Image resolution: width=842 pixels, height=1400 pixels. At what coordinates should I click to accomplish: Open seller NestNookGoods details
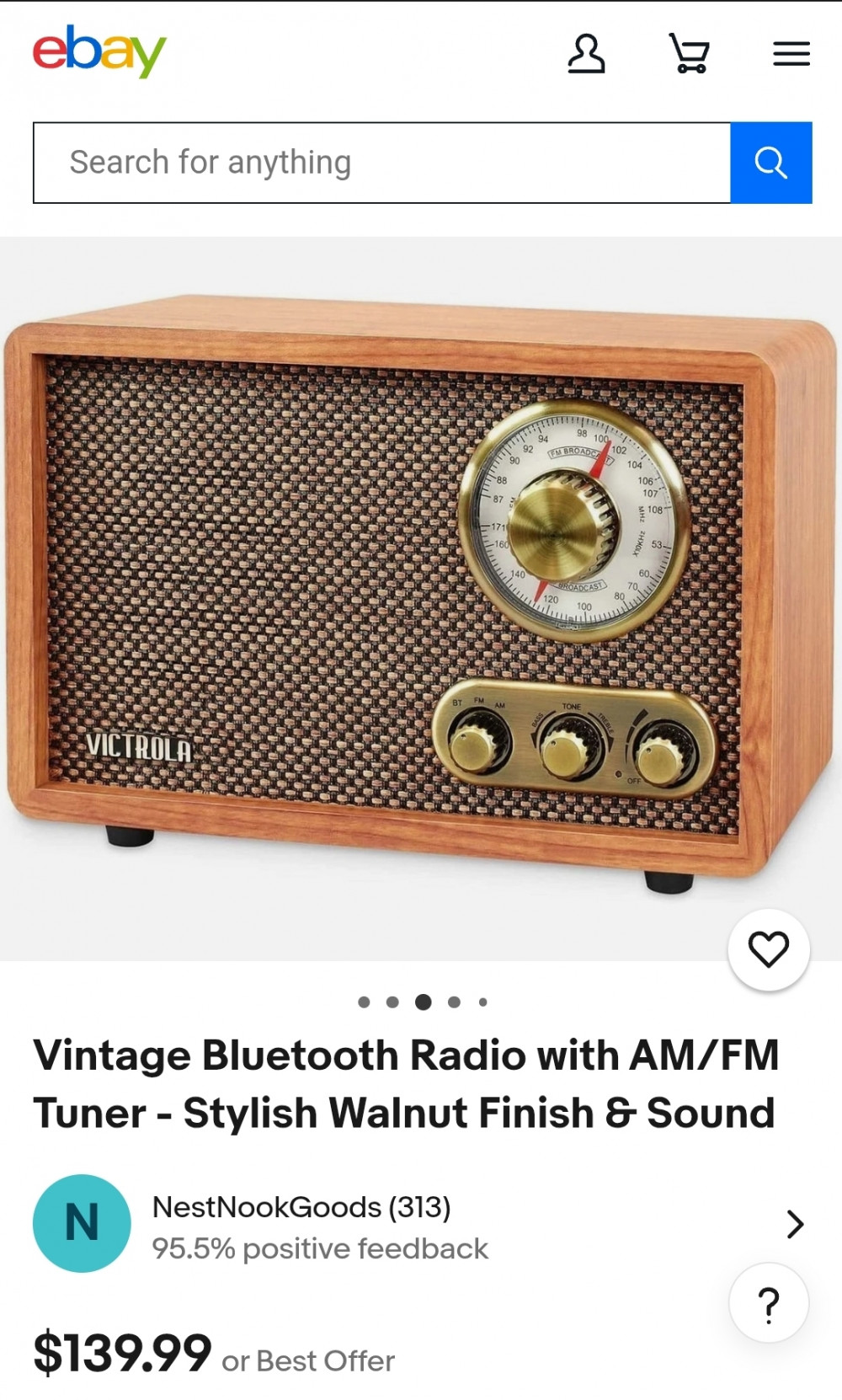(x=421, y=1225)
